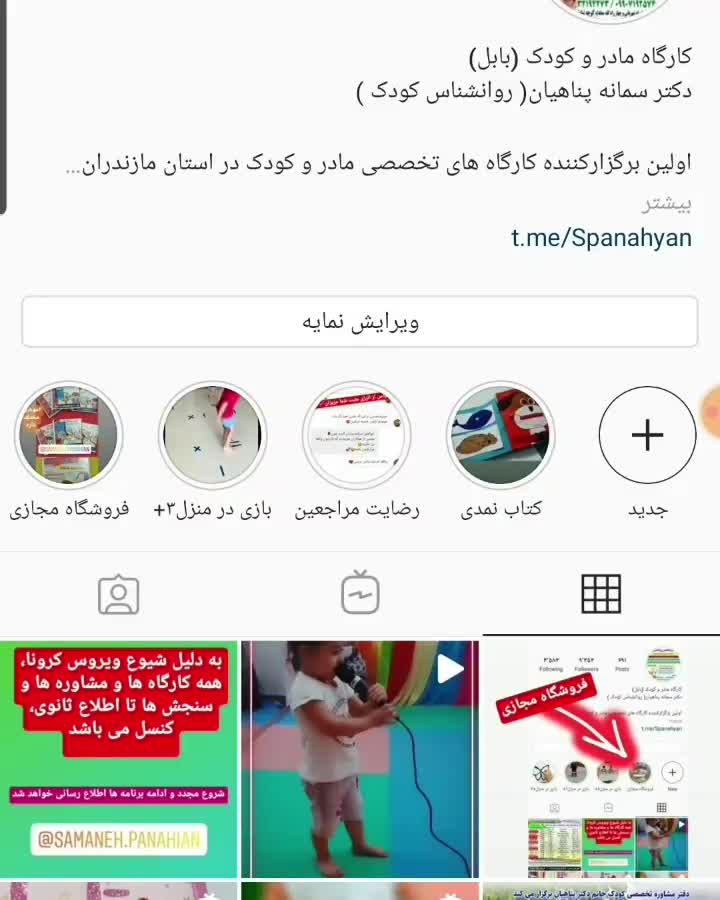This screenshot has height=900, width=720.
Task: Open the کتاب نمدی highlight
Action: [500, 435]
